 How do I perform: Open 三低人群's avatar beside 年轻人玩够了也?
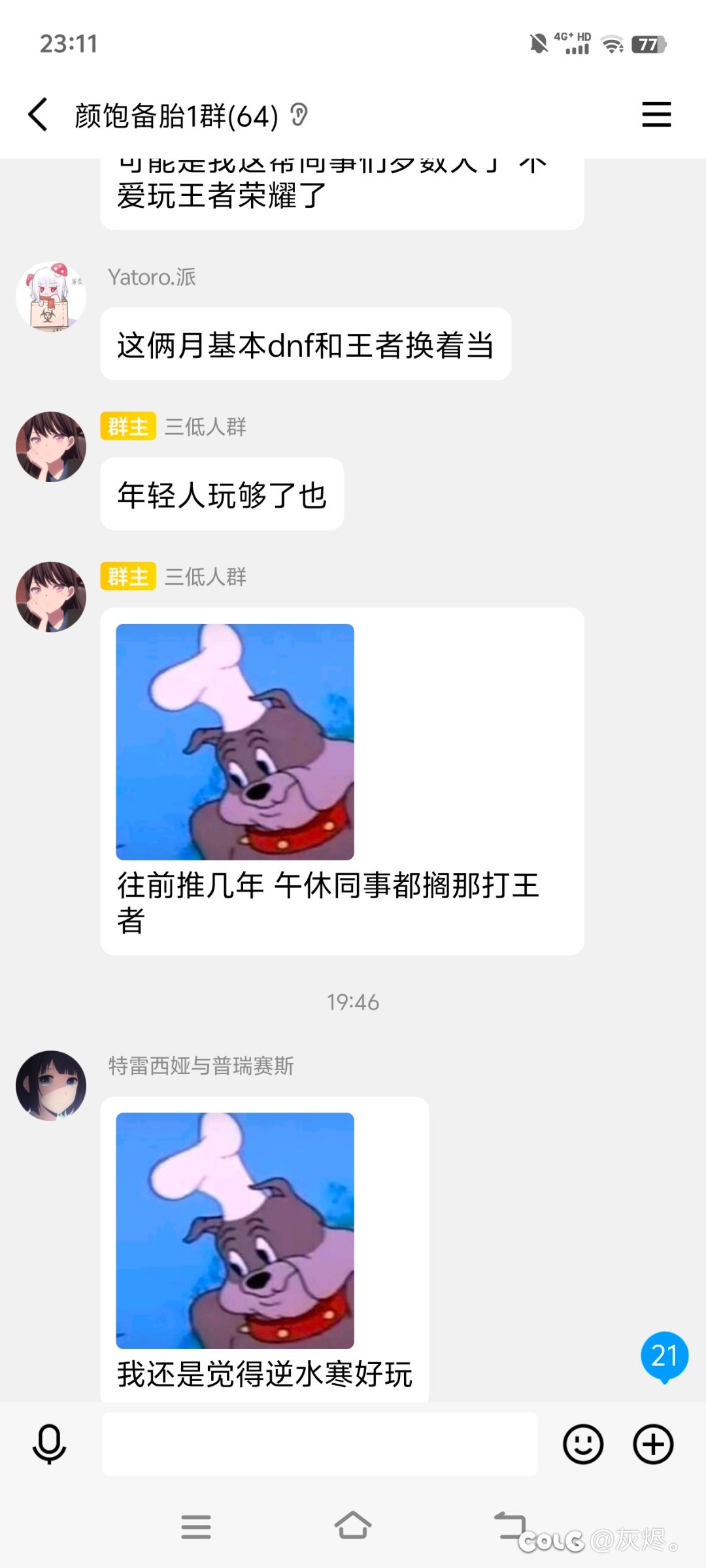51,447
